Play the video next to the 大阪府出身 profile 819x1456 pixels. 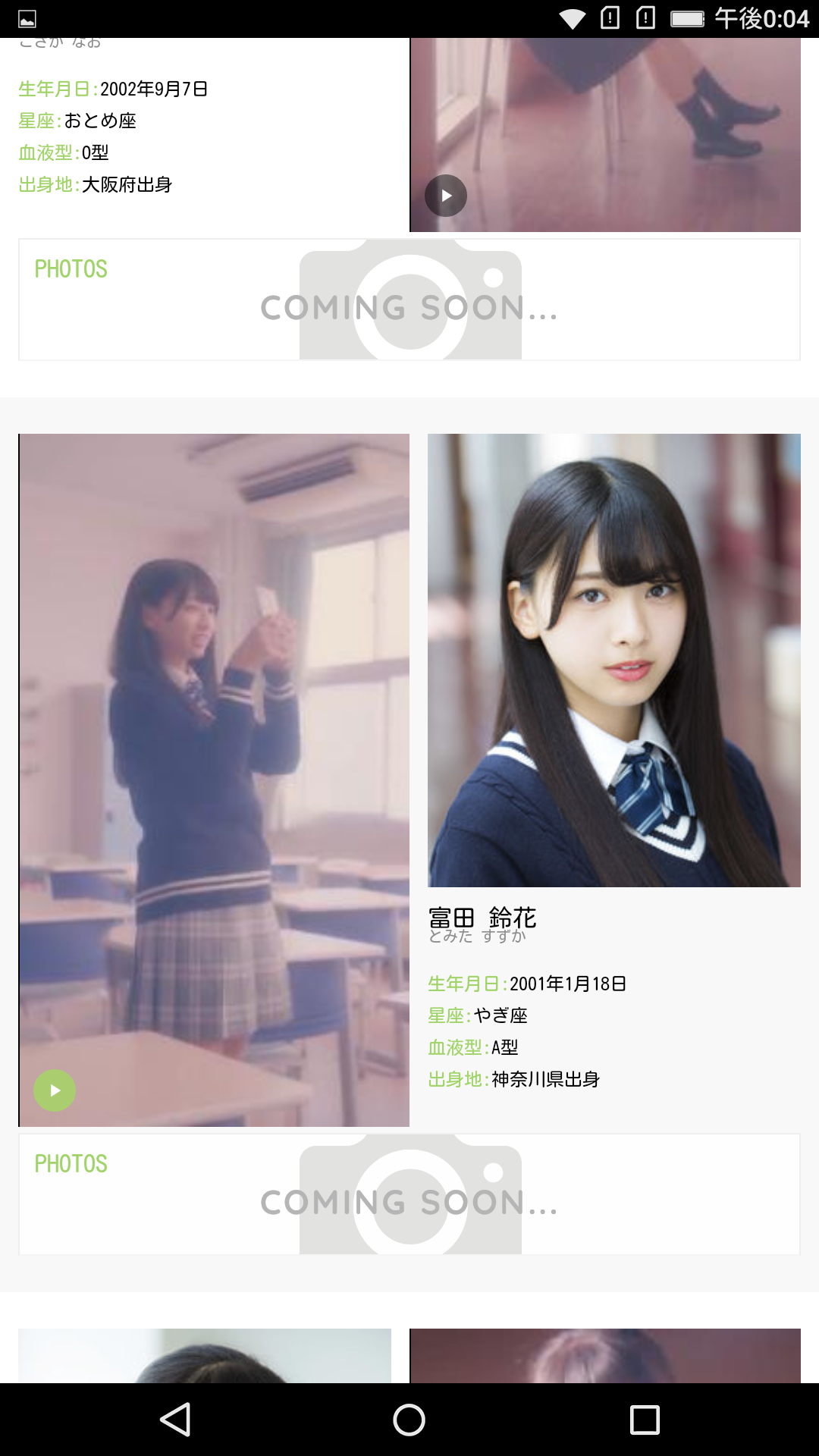446,196
